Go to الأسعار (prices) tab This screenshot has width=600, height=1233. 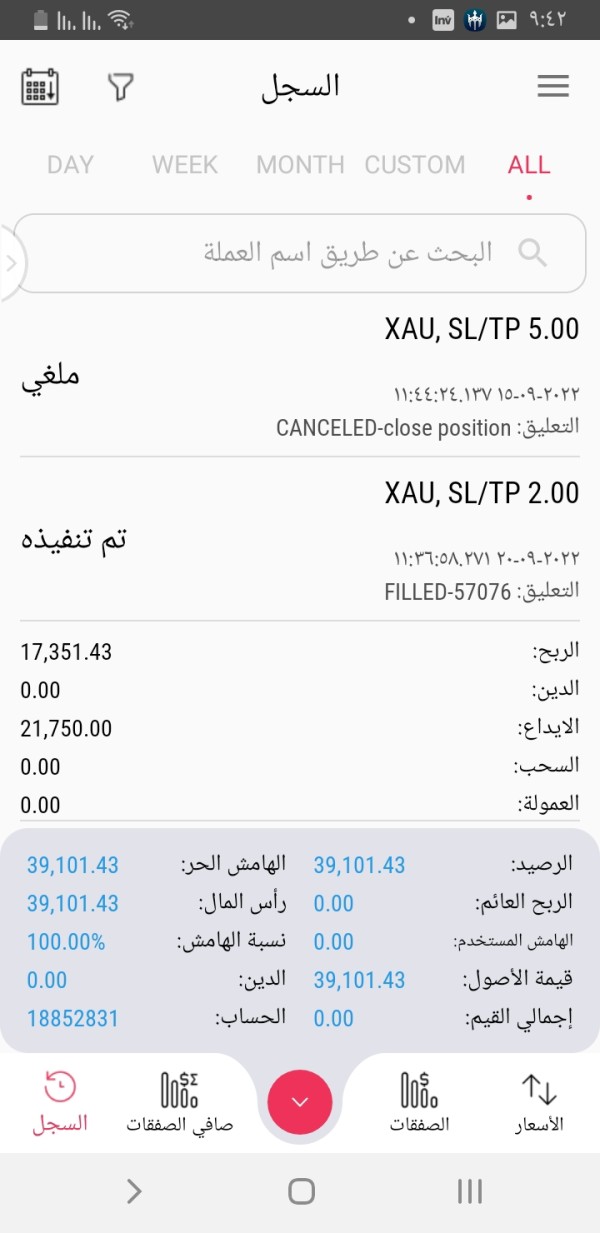(540, 1102)
